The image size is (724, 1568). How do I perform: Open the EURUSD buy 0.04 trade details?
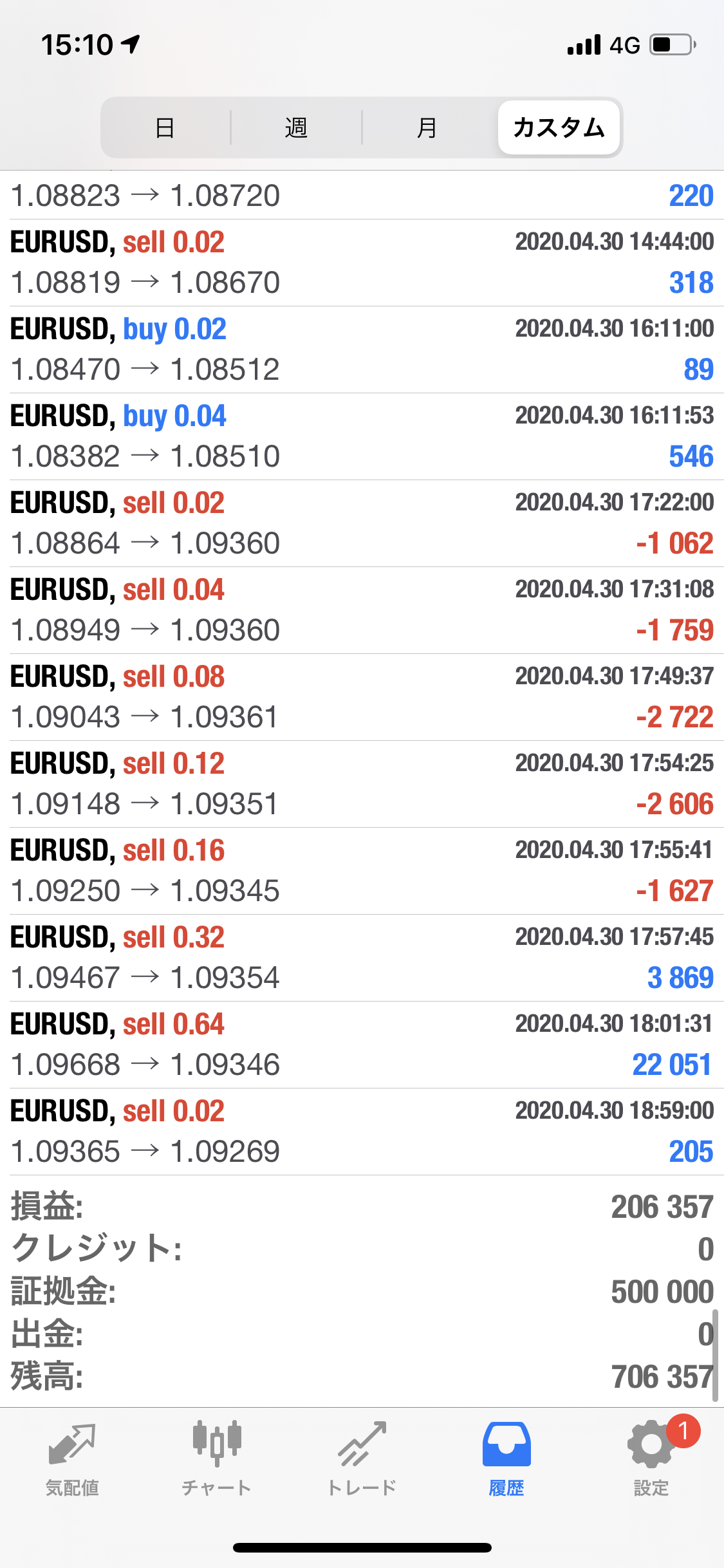pos(362,436)
